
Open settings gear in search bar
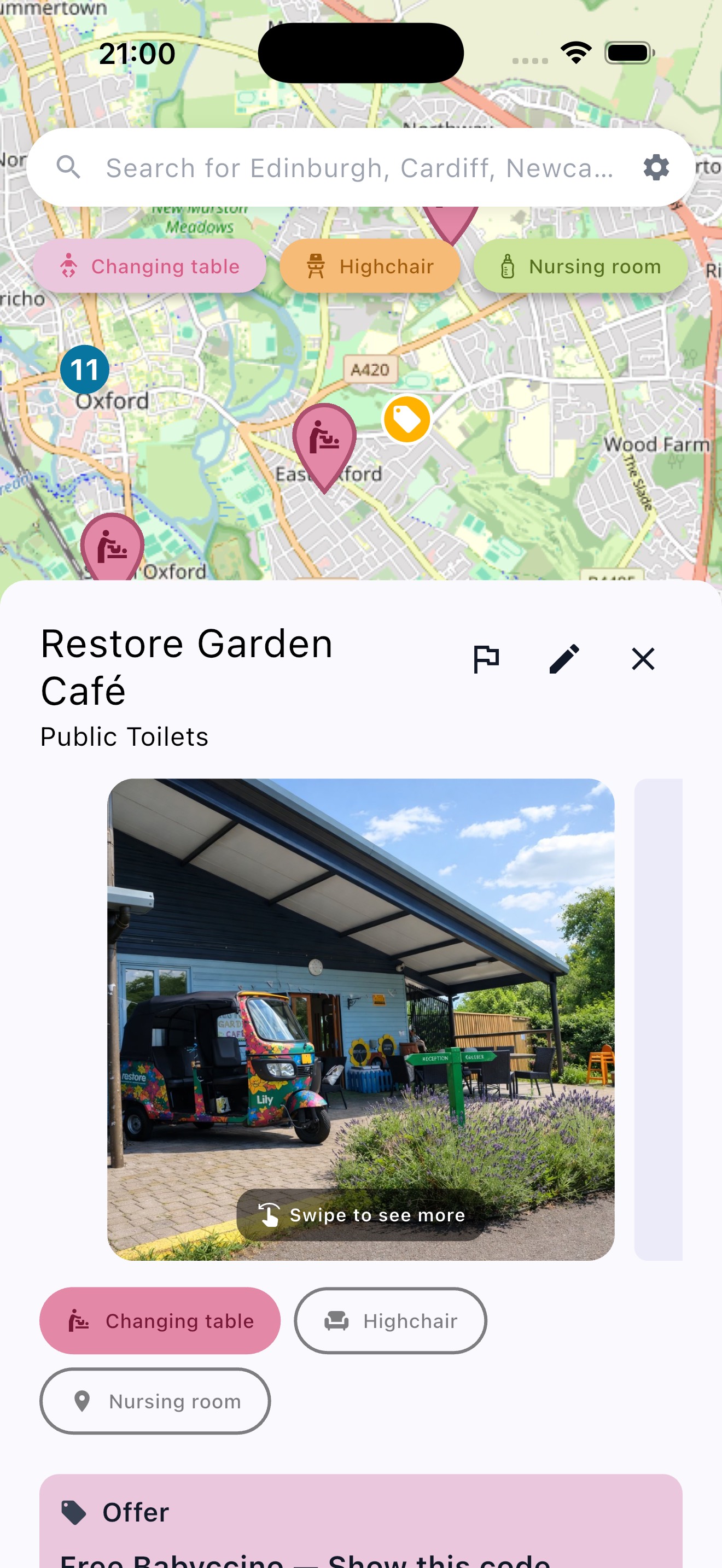pyautogui.click(x=656, y=167)
